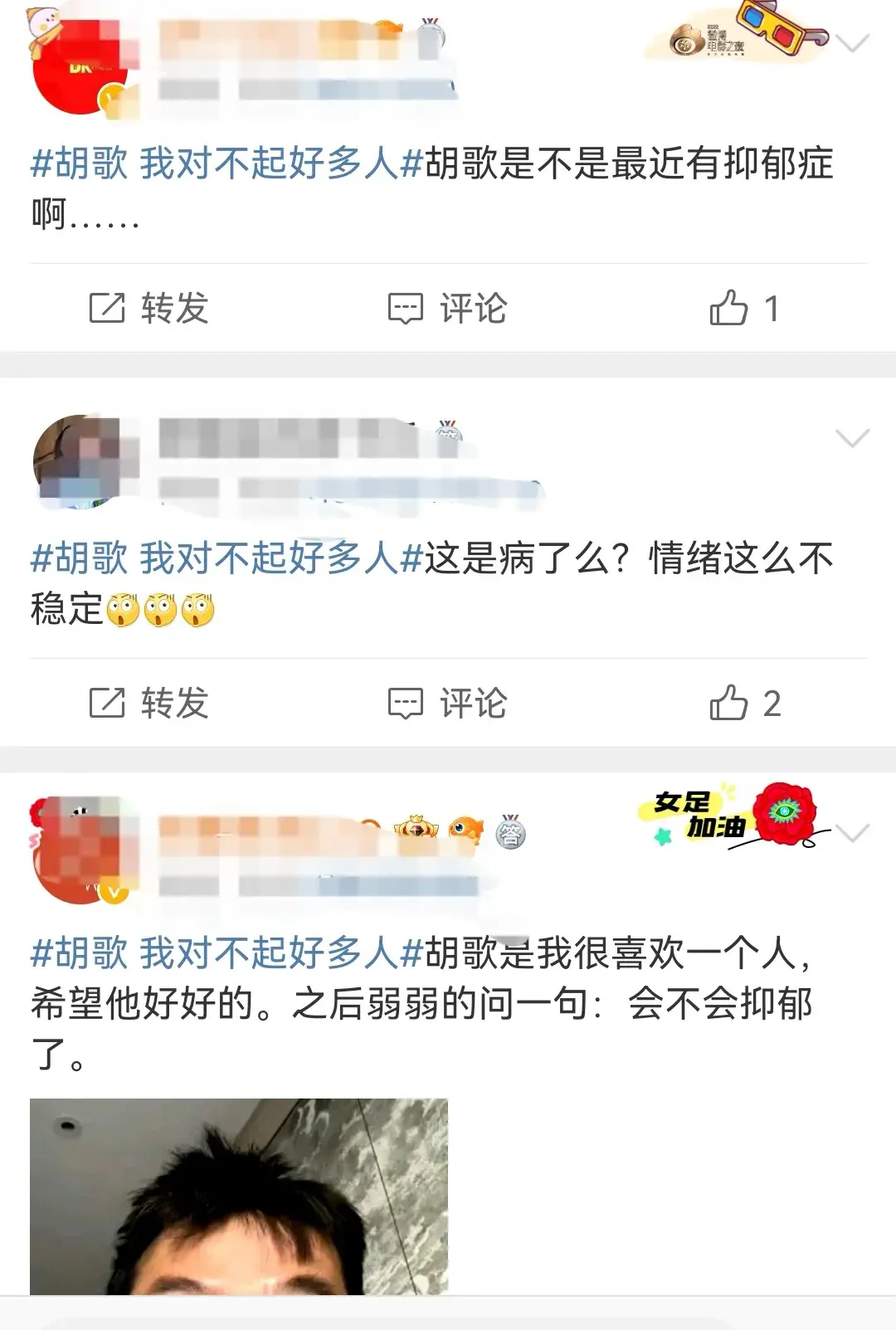Screen dimensions: 896x1330
Task: Expand the chevron menu on the 情绪这么不稳定 post
Action: pyautogui.click(x=852, y=438)
